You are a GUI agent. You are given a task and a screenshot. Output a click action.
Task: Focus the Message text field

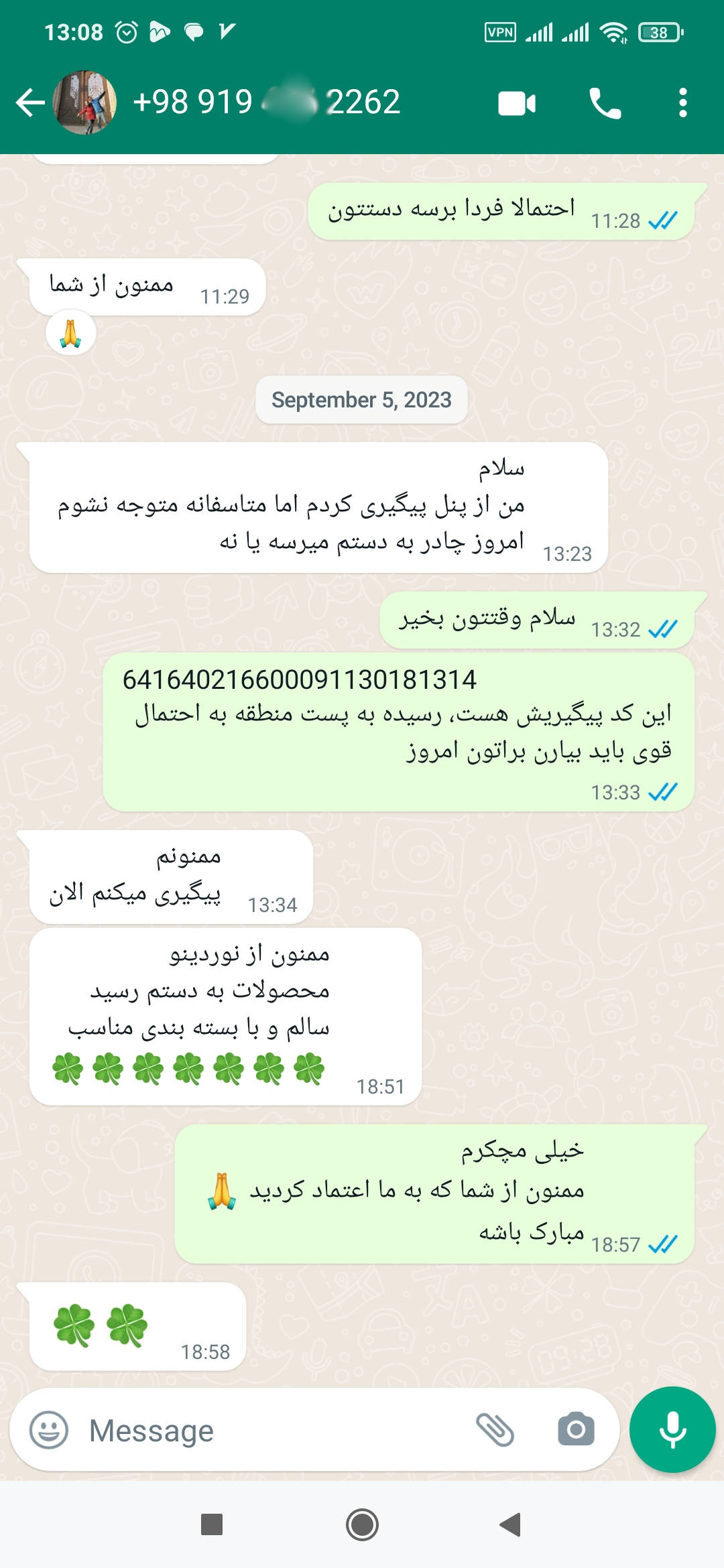pos(268,1431)
